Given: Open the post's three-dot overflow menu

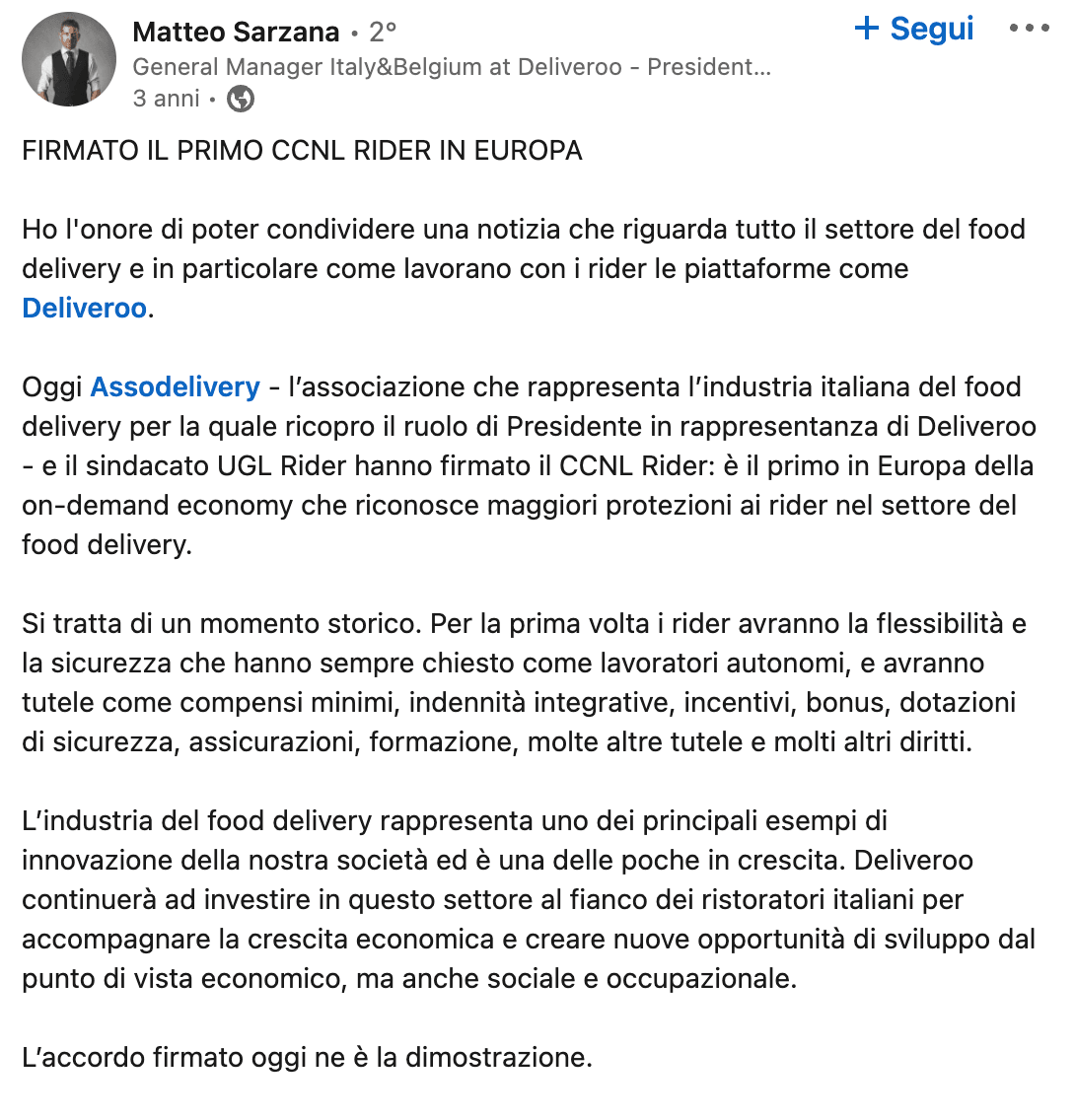Looking at the screenshot, I should [x=1029, y=29].
